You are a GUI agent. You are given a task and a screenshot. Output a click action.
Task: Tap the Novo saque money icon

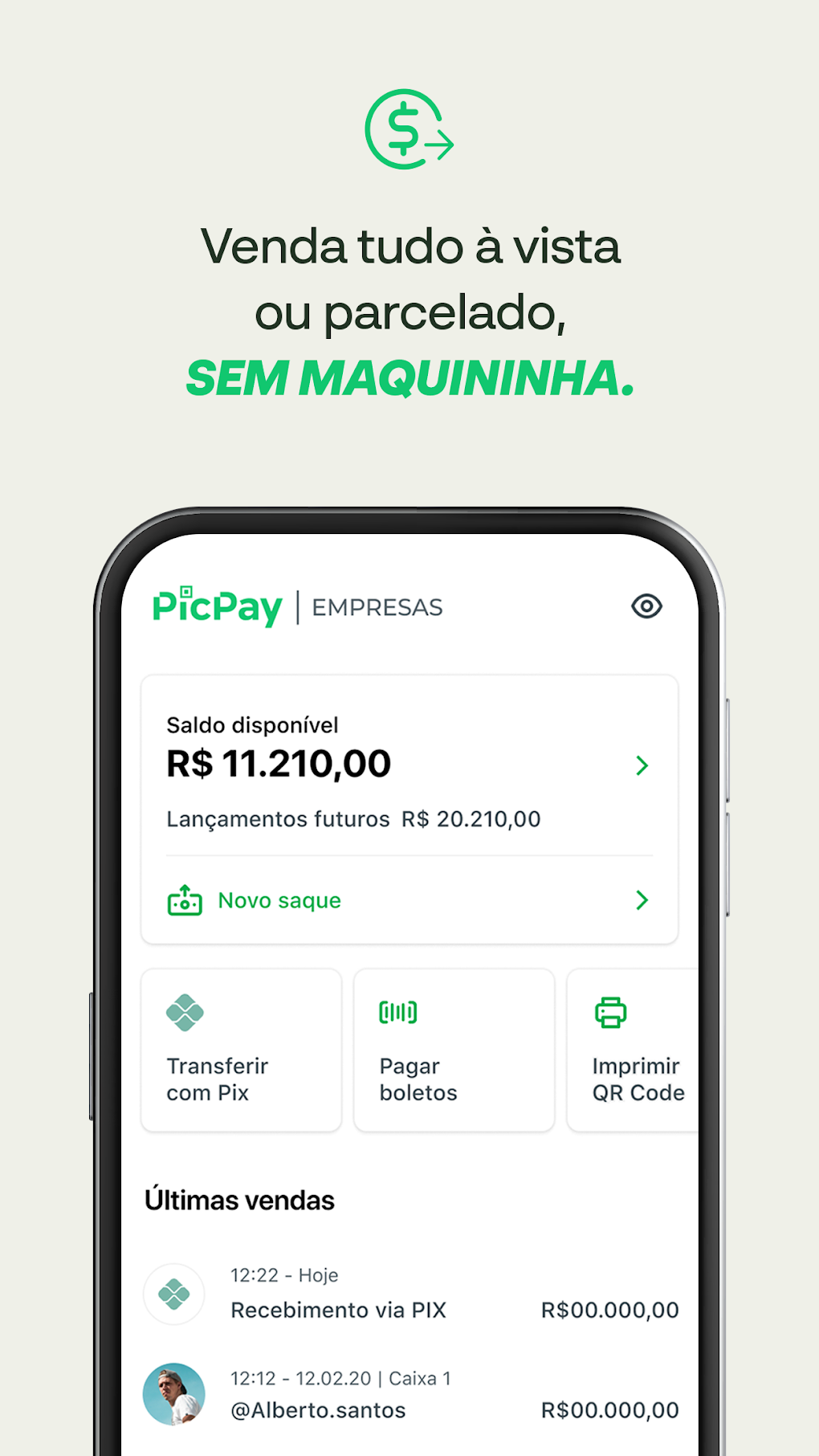coord(185,900)
